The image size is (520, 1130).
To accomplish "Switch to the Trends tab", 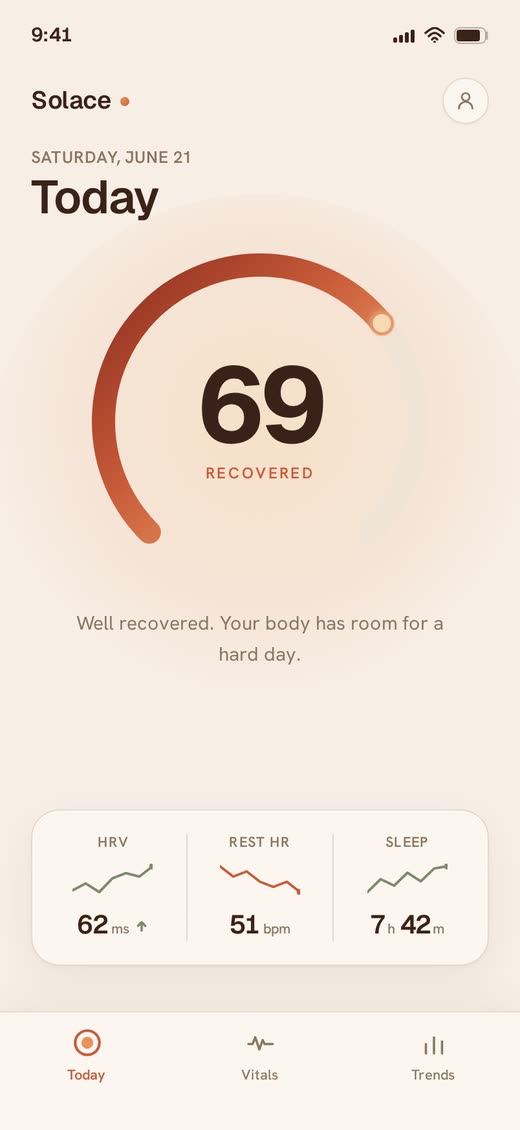I will 433,1056.
